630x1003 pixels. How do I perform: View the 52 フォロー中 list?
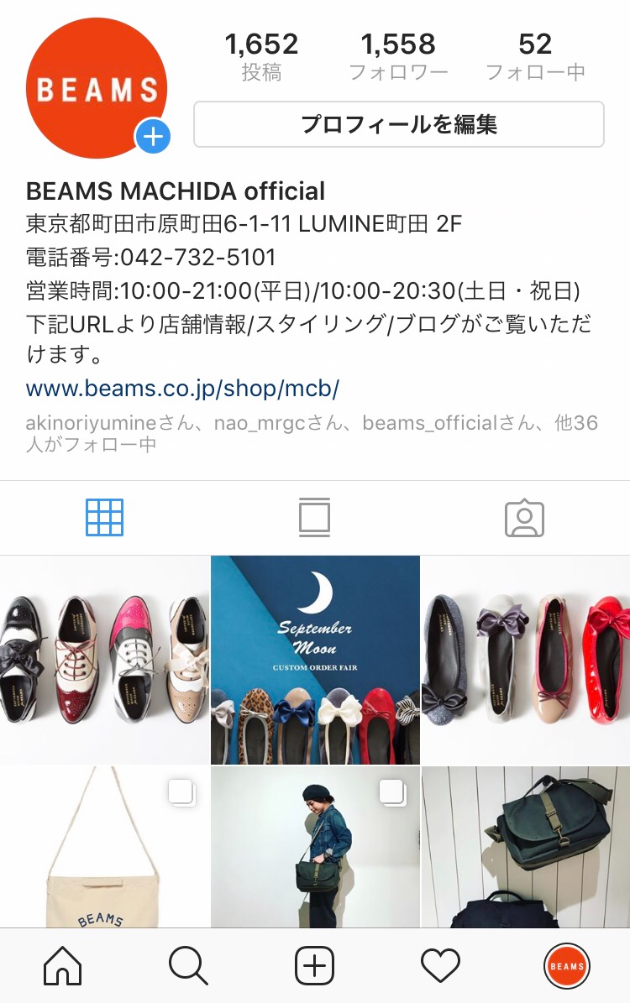coord(535,56)
